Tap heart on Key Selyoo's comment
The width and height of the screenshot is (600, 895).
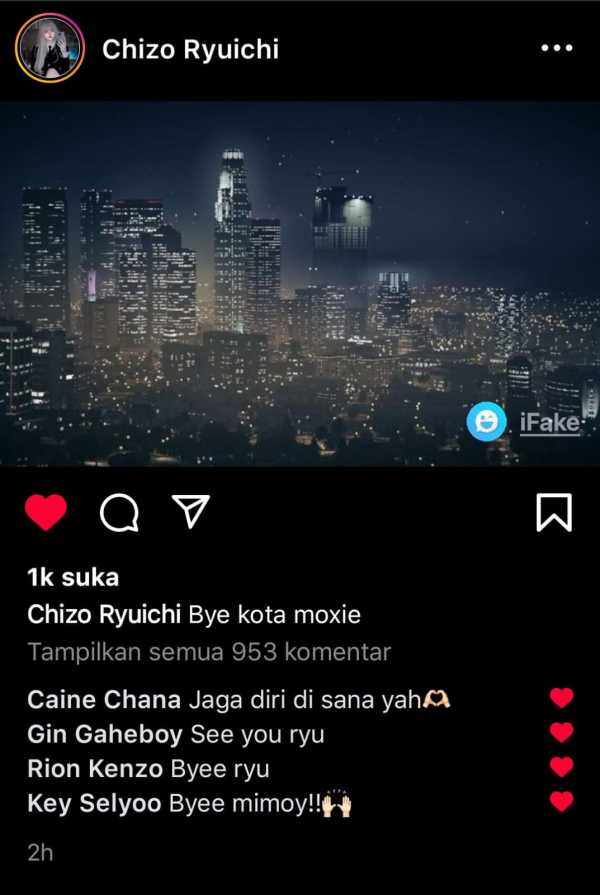(562, 801)
